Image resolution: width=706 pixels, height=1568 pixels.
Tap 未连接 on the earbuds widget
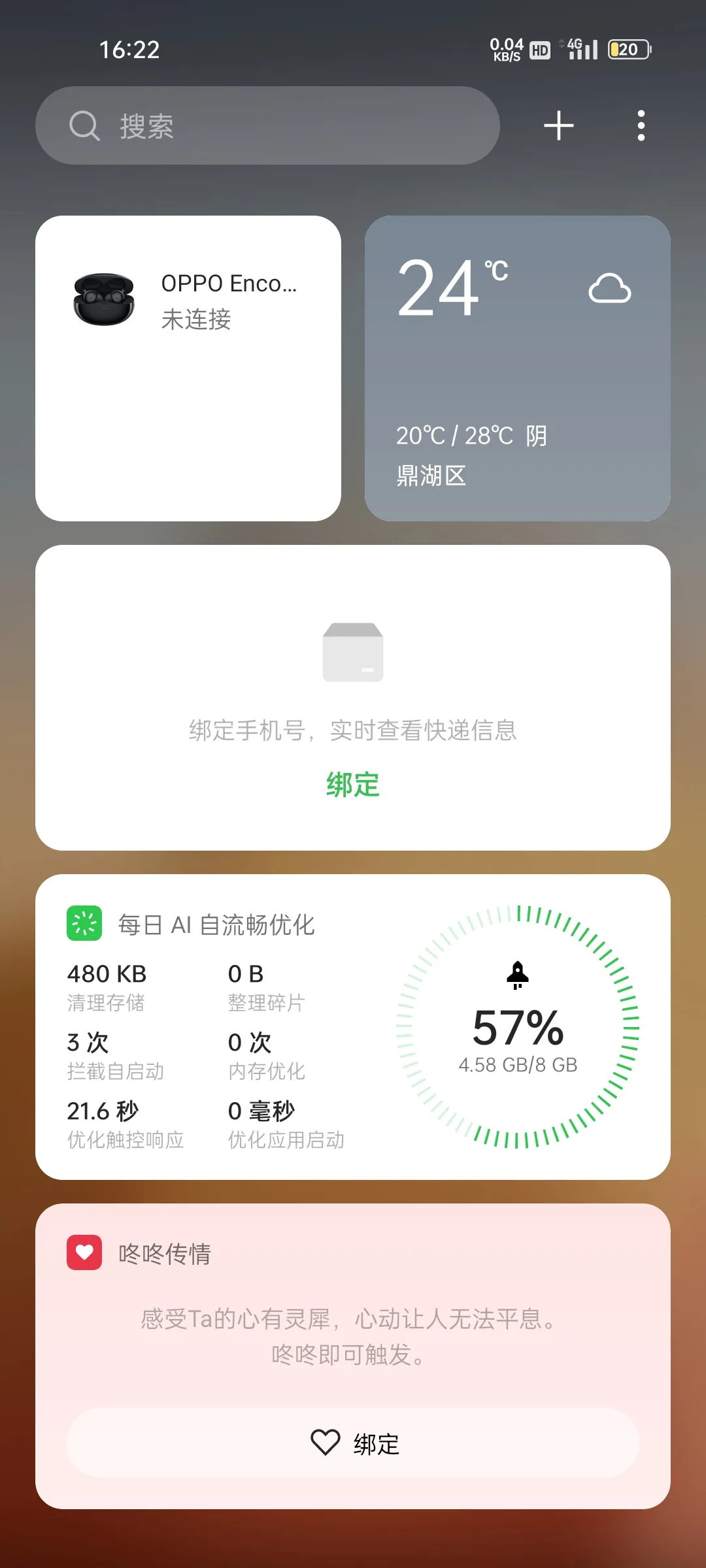(x=195, y=319)
